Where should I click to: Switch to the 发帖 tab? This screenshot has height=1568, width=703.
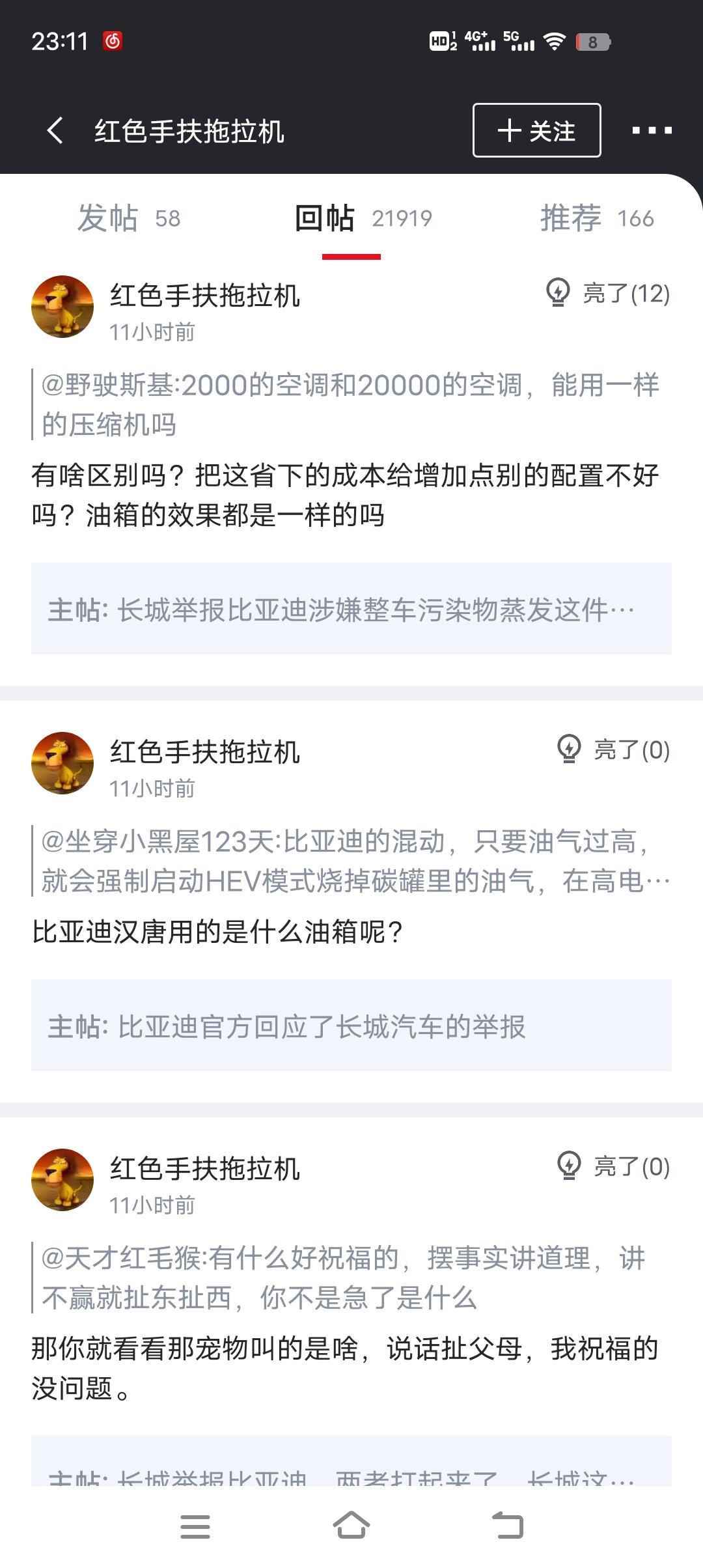[128, 218]
